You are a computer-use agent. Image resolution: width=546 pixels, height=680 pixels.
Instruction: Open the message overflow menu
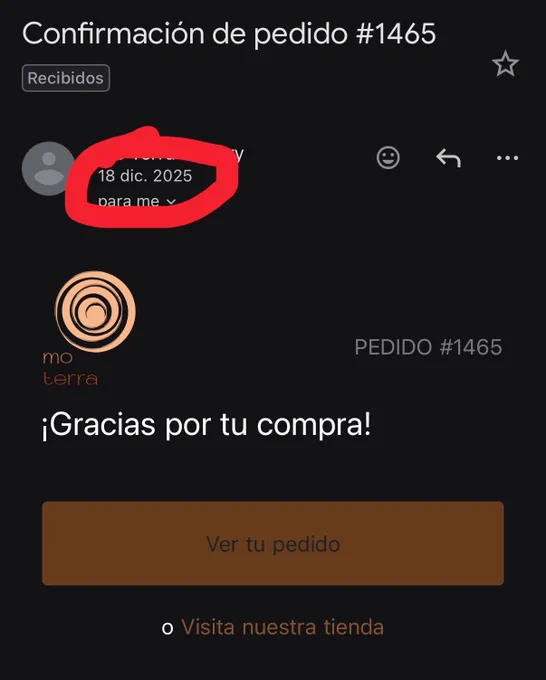[507, 158]
